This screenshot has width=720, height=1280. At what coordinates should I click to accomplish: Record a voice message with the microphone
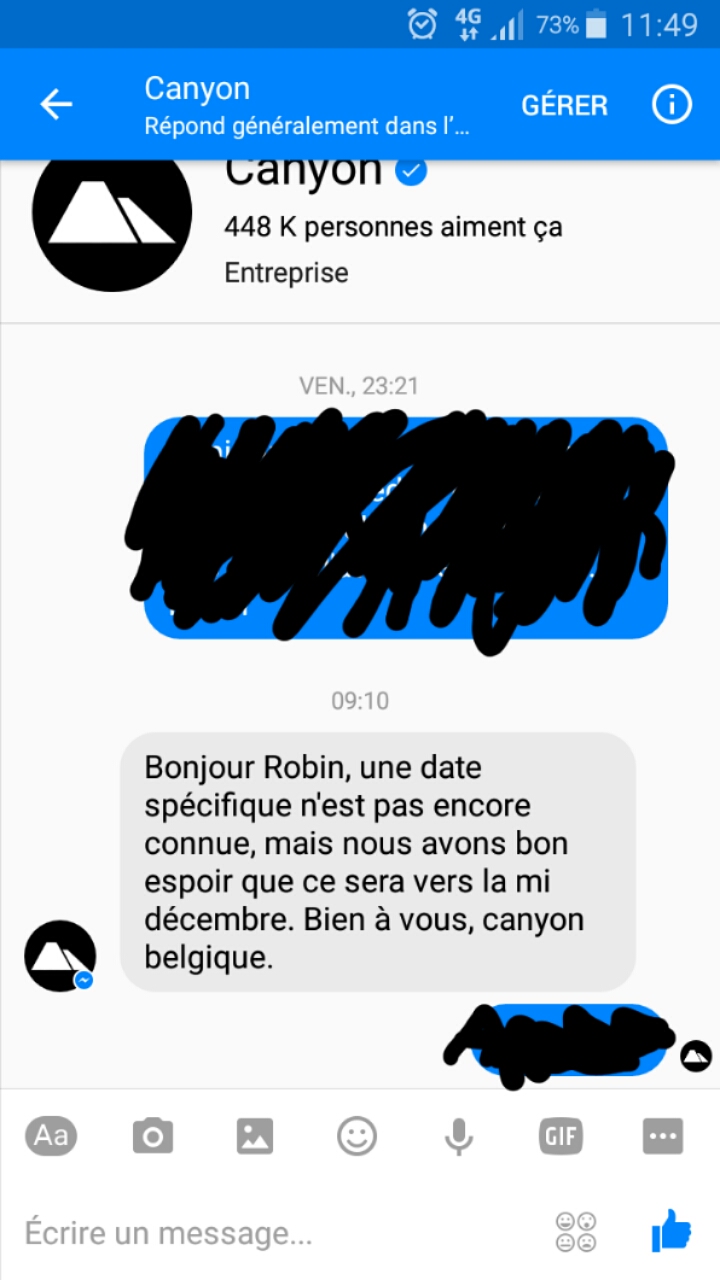click(x=459, y=1137)
